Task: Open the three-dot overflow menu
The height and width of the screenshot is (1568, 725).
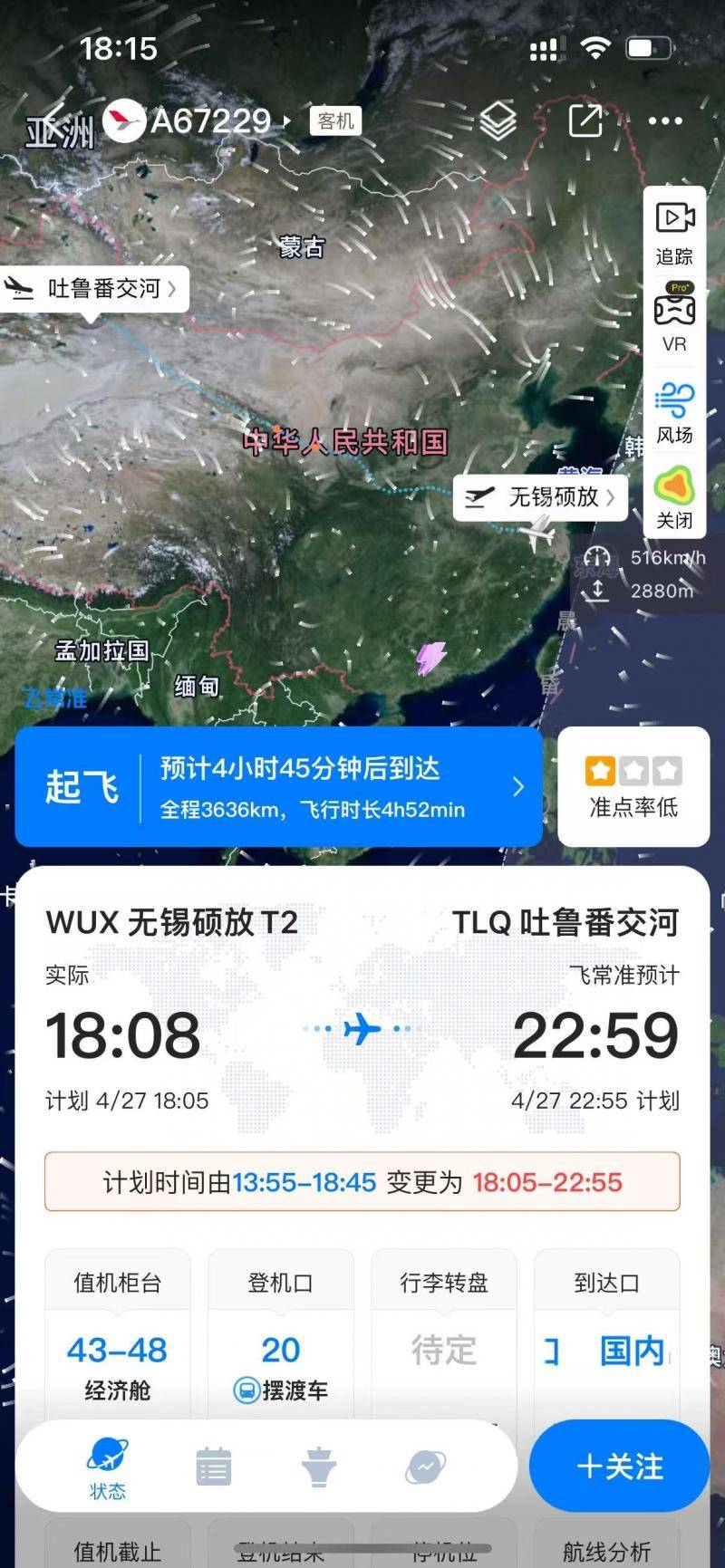Action: pyautogui.click(x=665, y=120)
